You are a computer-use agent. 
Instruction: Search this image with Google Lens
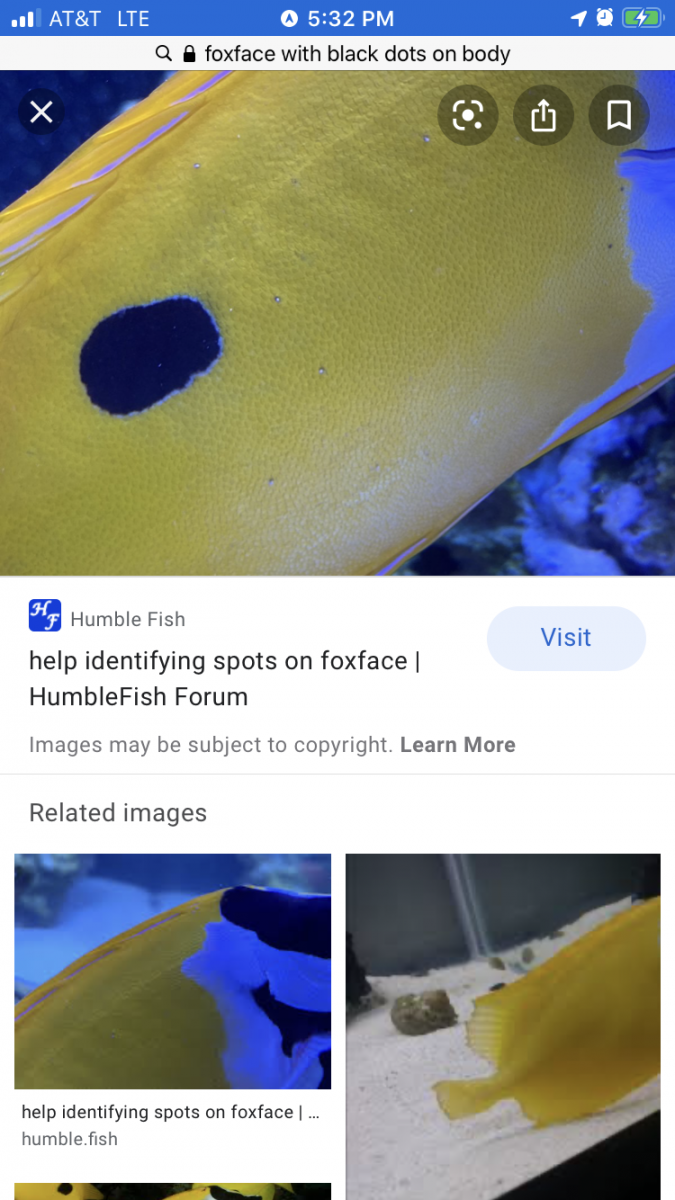point(467,116)
